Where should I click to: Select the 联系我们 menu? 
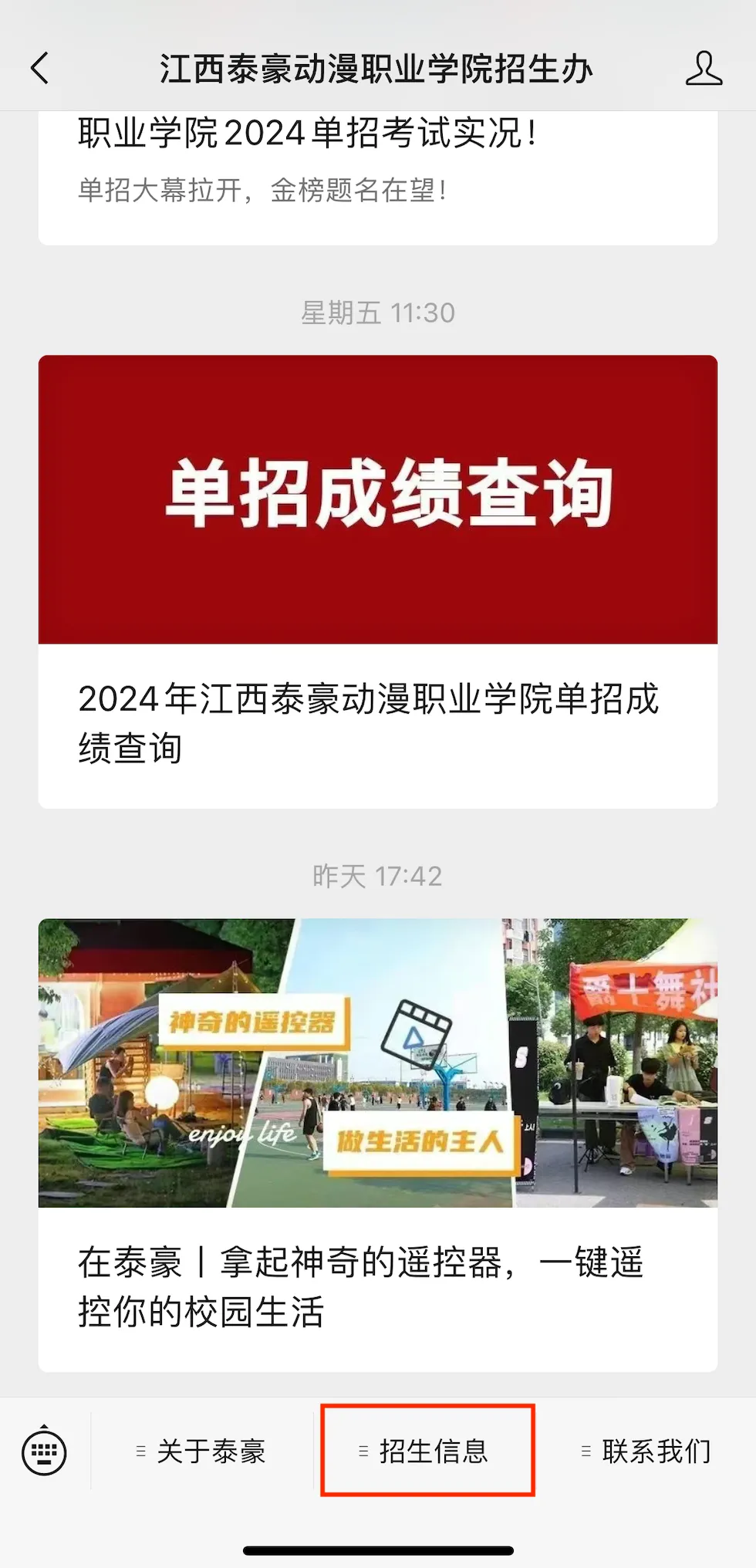648,1451
